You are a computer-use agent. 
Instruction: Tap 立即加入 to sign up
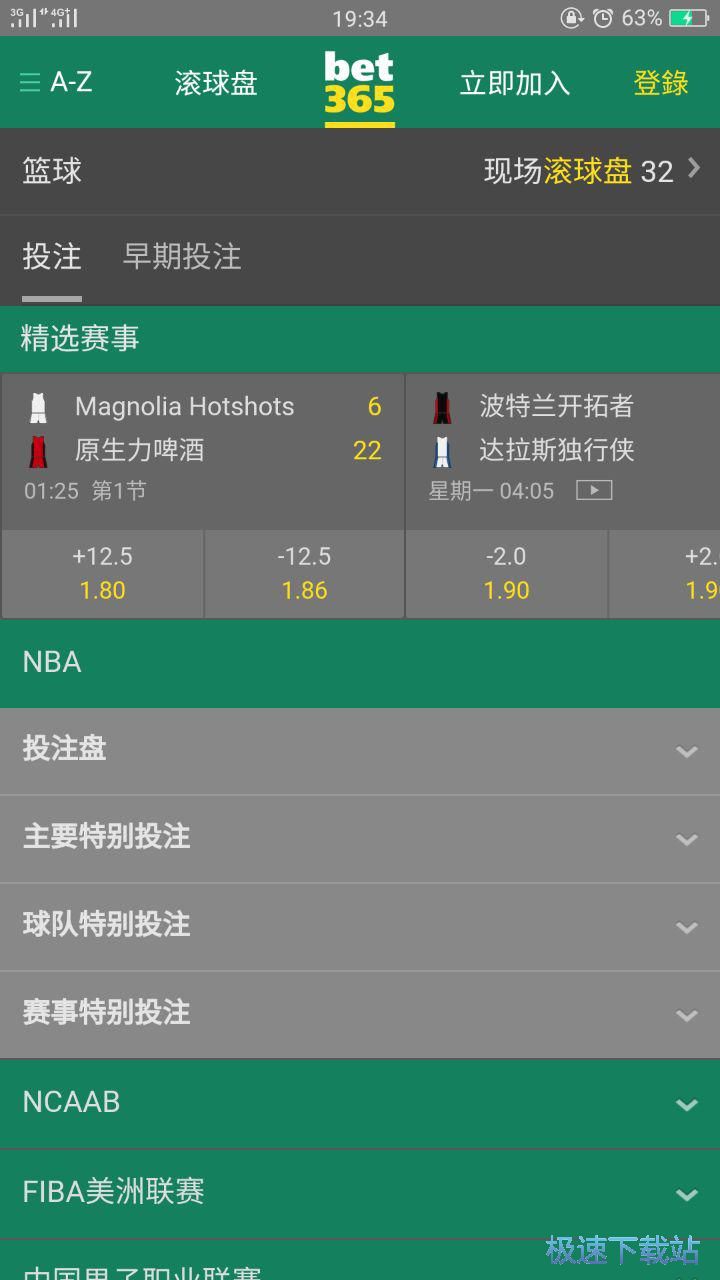[515, 83]
